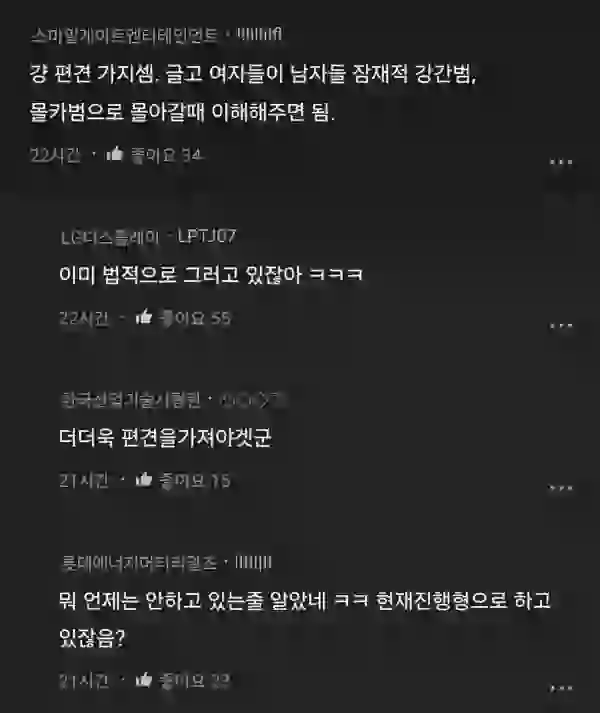Open more options for the '뭐 언제는 안하고' reply

pos(562,689)
